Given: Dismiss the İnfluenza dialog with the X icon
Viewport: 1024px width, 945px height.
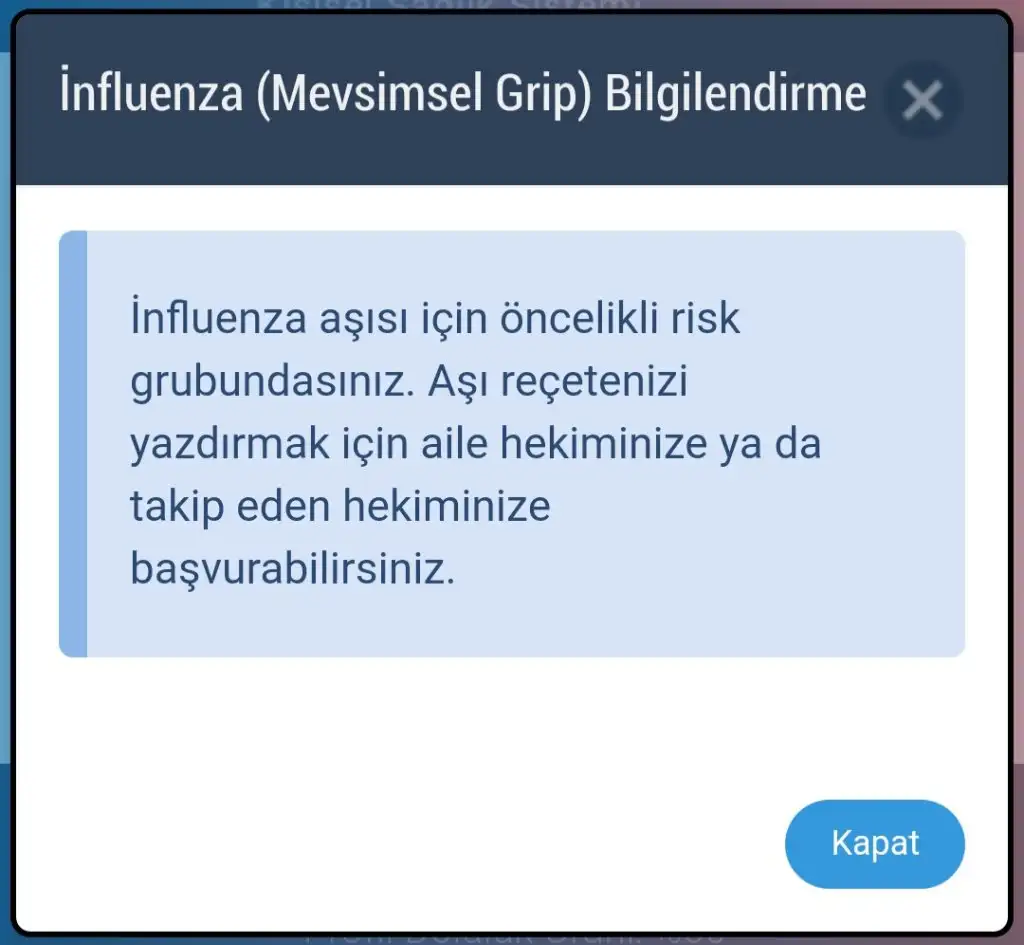Looking at the screenshot, I should [x=921, y=100].
